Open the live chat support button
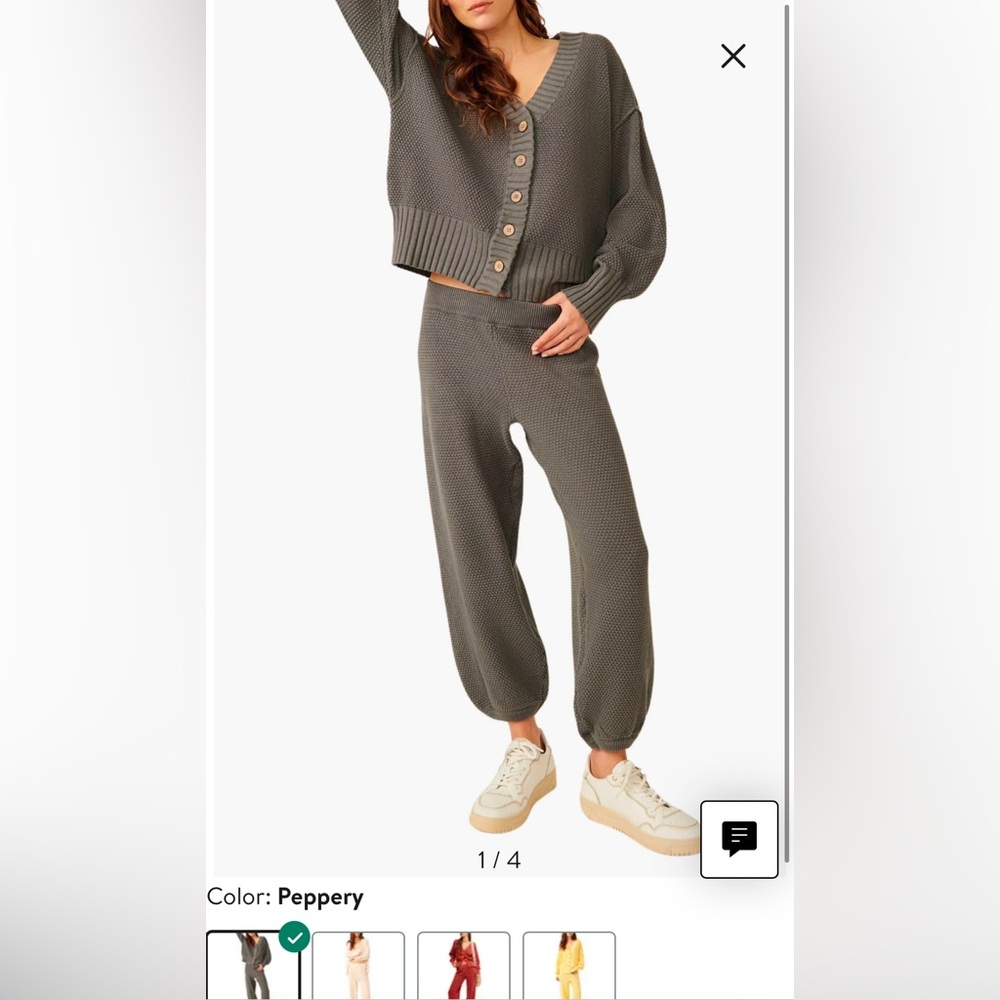This screenshot has width=1000, height=1000. 739,839
